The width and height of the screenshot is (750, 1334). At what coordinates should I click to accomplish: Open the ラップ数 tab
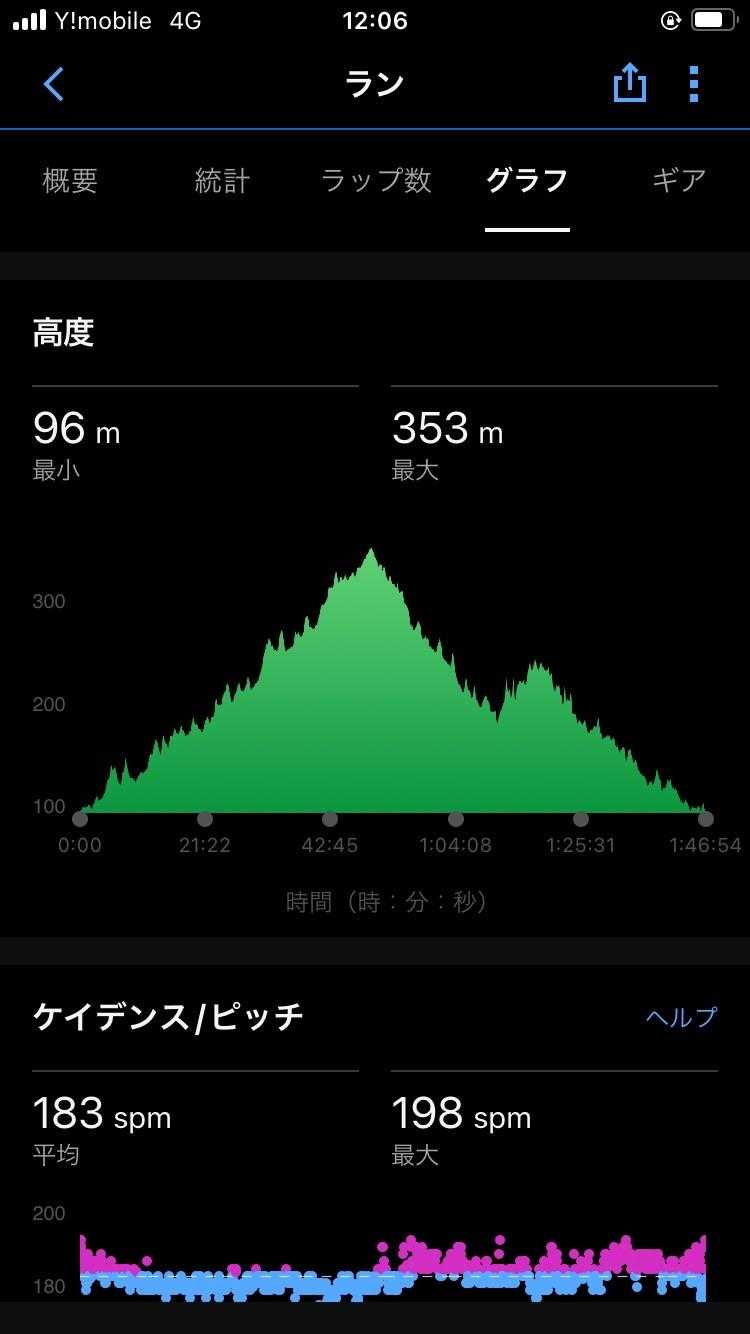click(376, 181)
